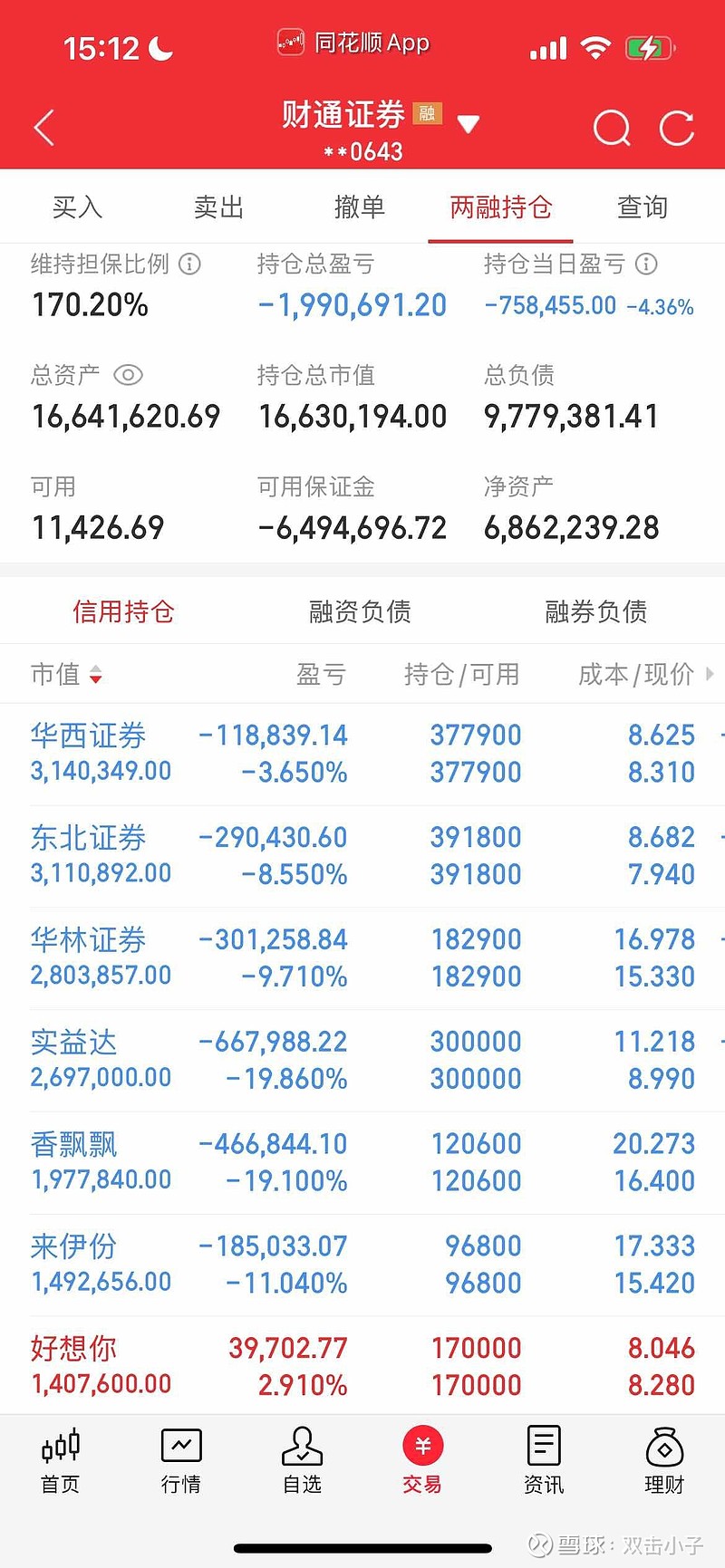Go back using the left arrow
Image resolution: width=725 pixels, height=1568 pixels.
pos(43,128)
